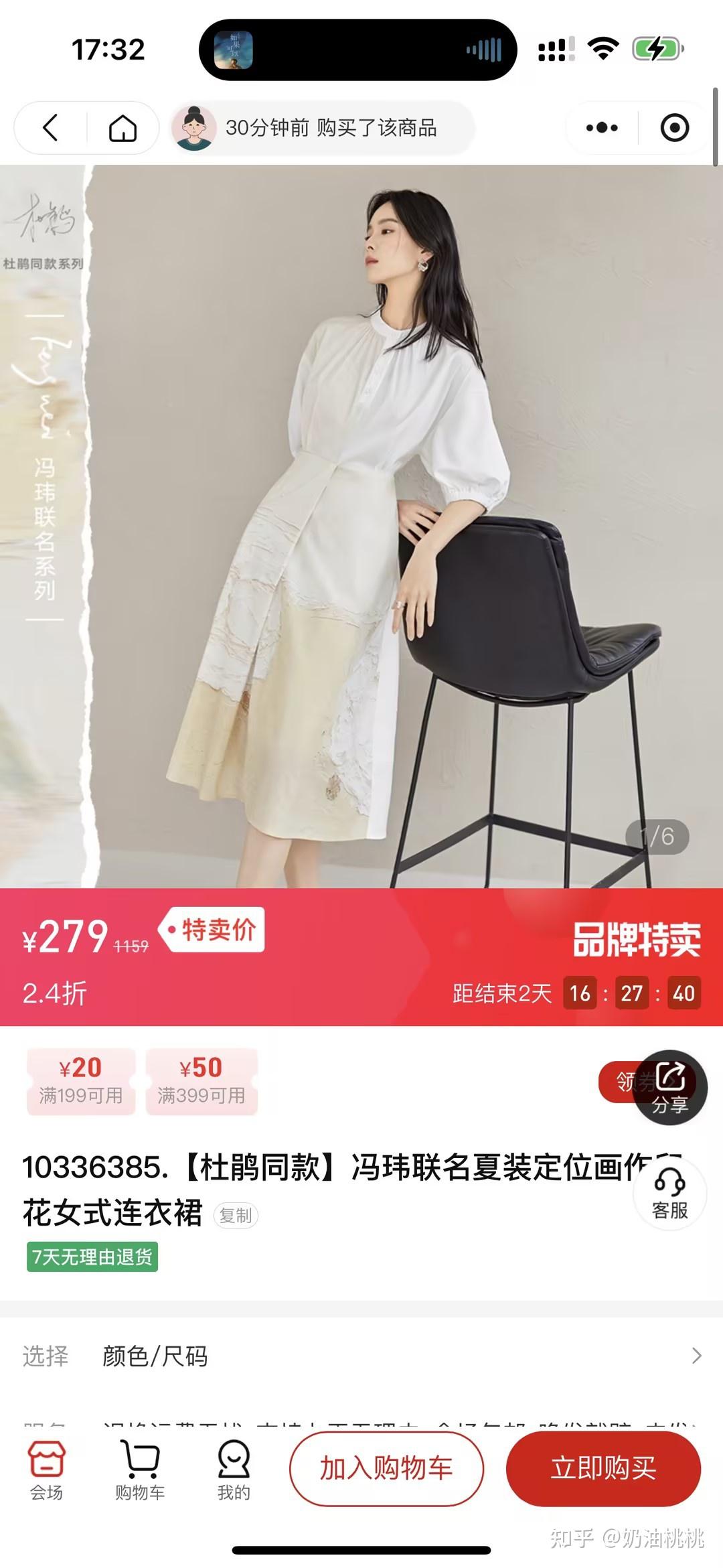Go back to the previous page
This screenshot has height=1568, width=723.
(51, 127)
